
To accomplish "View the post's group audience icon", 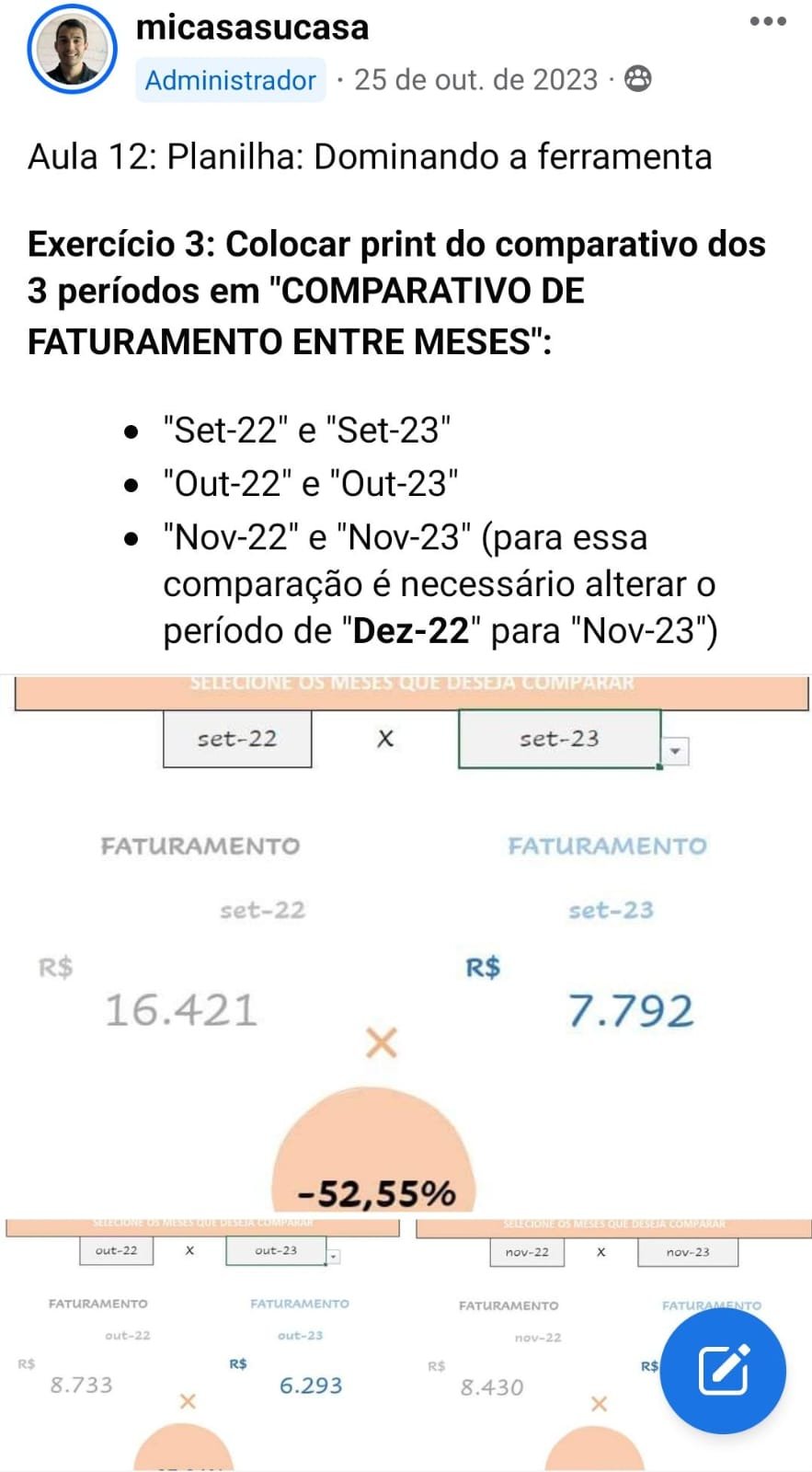I will tap(638, 79).
